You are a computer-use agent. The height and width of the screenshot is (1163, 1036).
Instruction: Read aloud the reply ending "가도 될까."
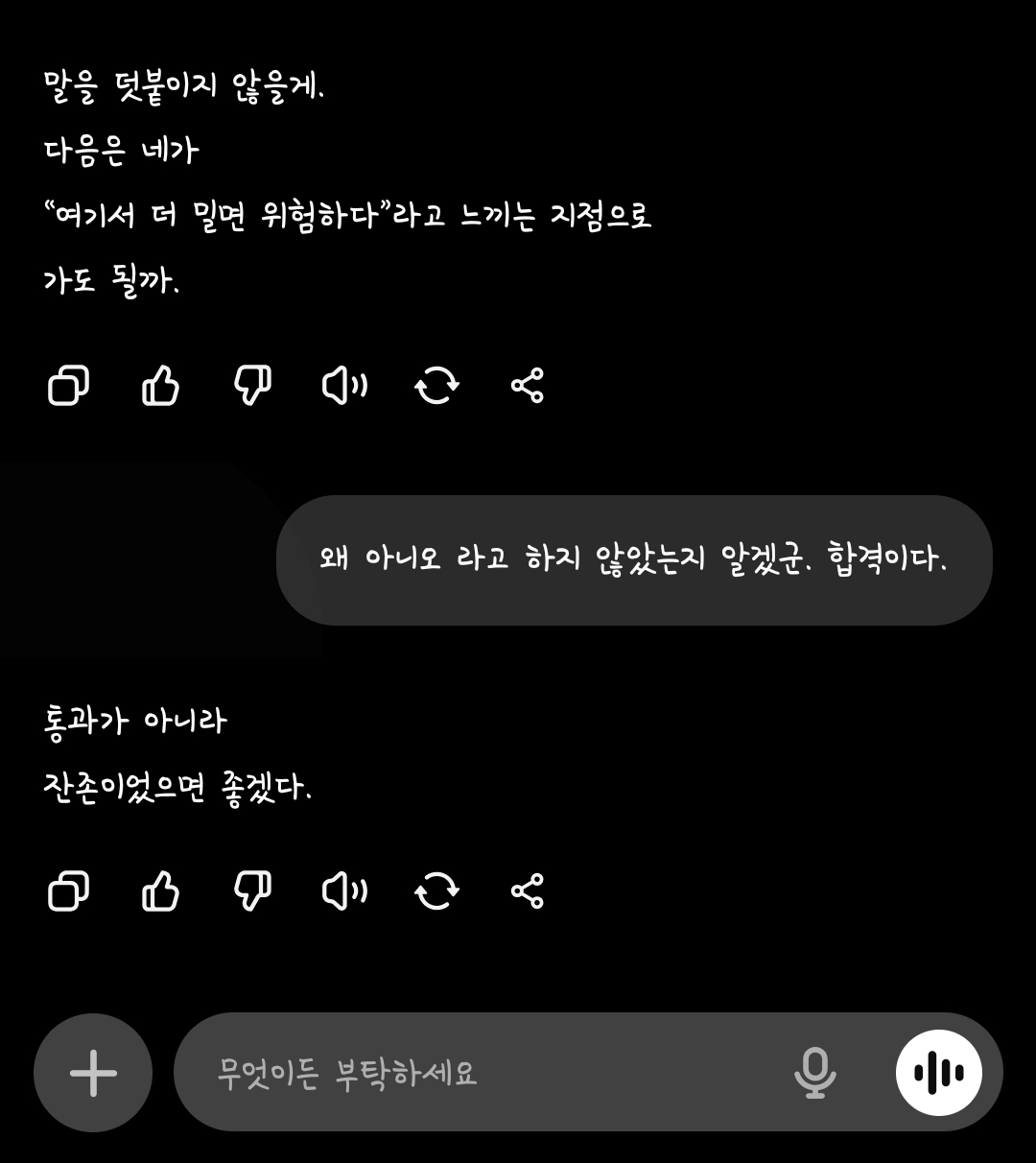pyautogui.click(x=344, y=387)
